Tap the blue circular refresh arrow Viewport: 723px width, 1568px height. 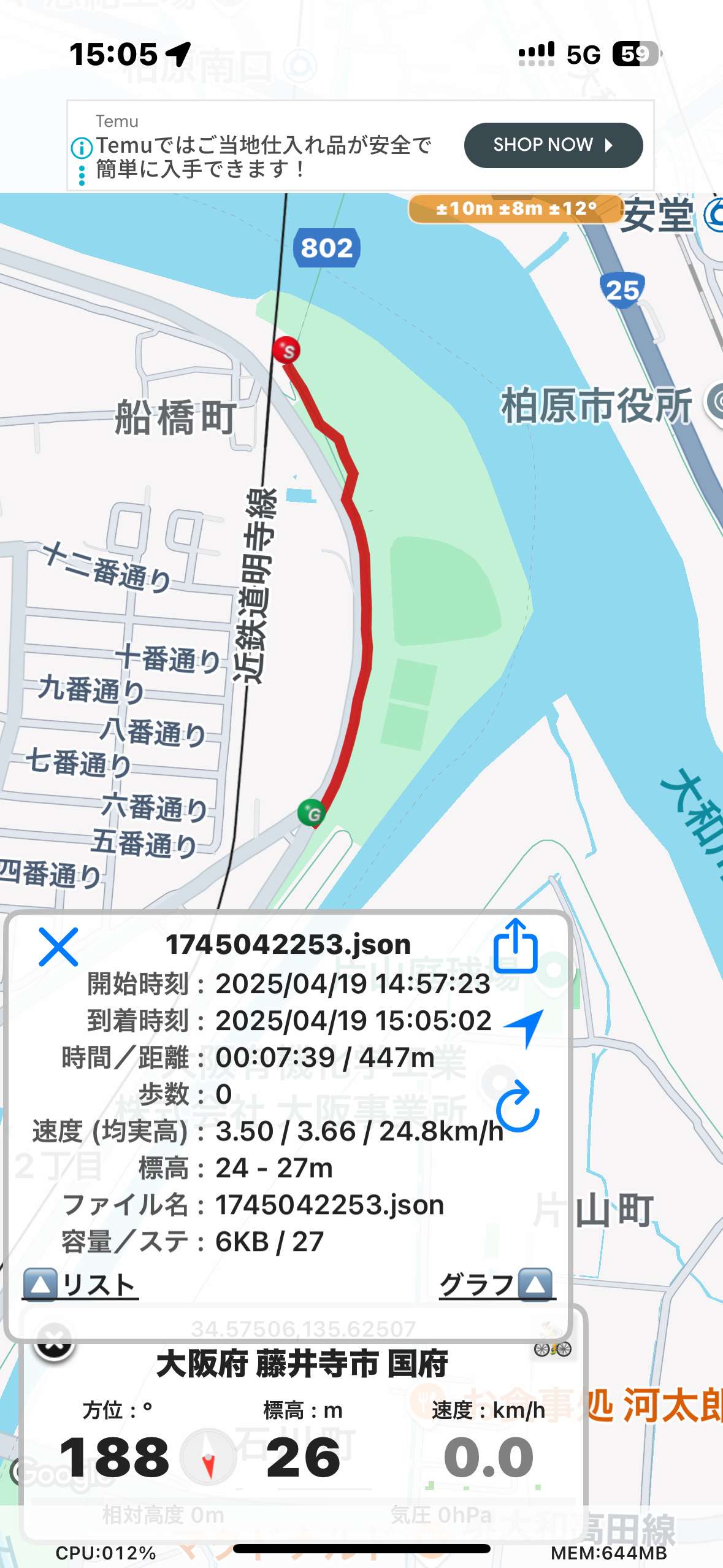(x=517, y=1105)
